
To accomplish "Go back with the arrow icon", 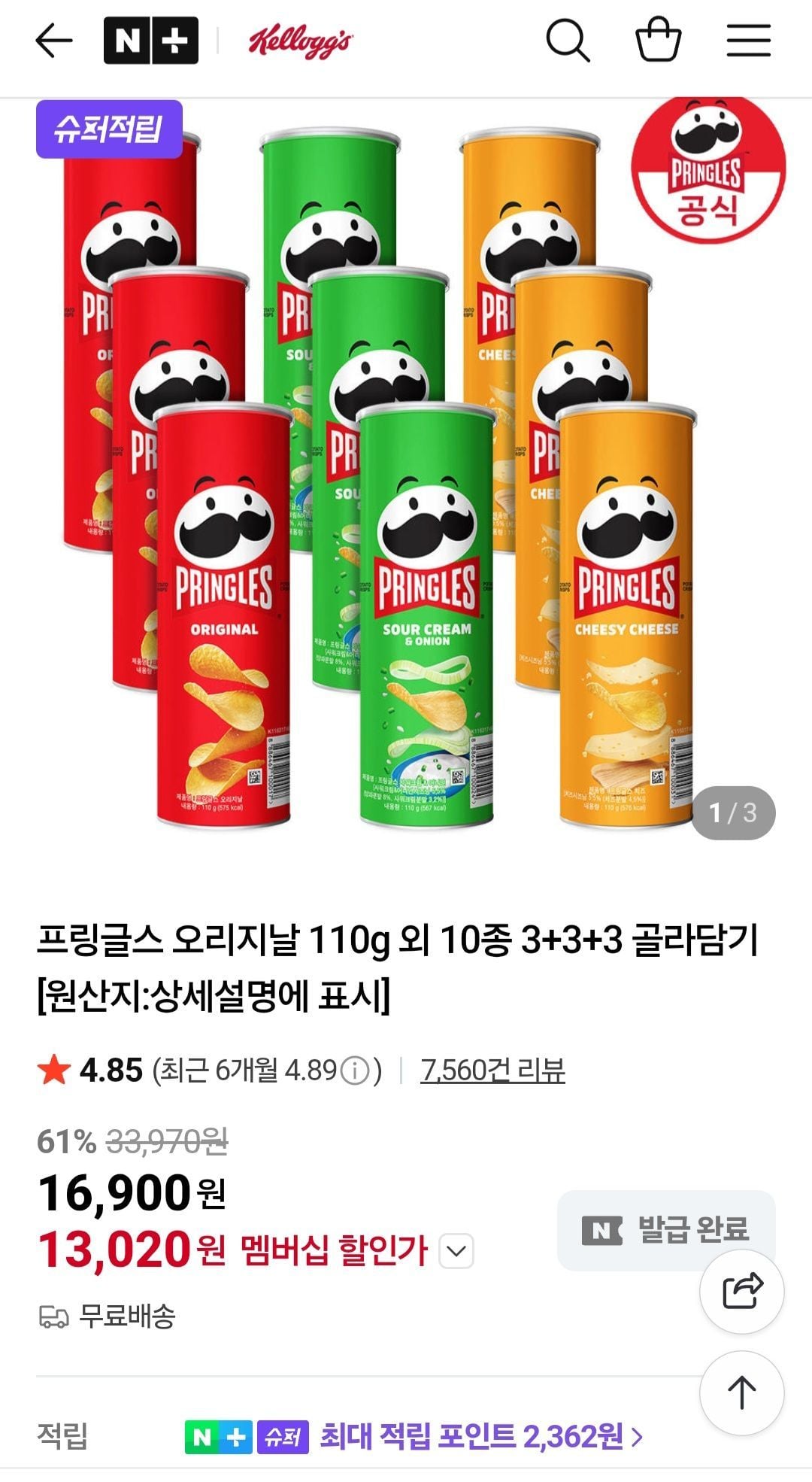I will [x=54, y=41].
